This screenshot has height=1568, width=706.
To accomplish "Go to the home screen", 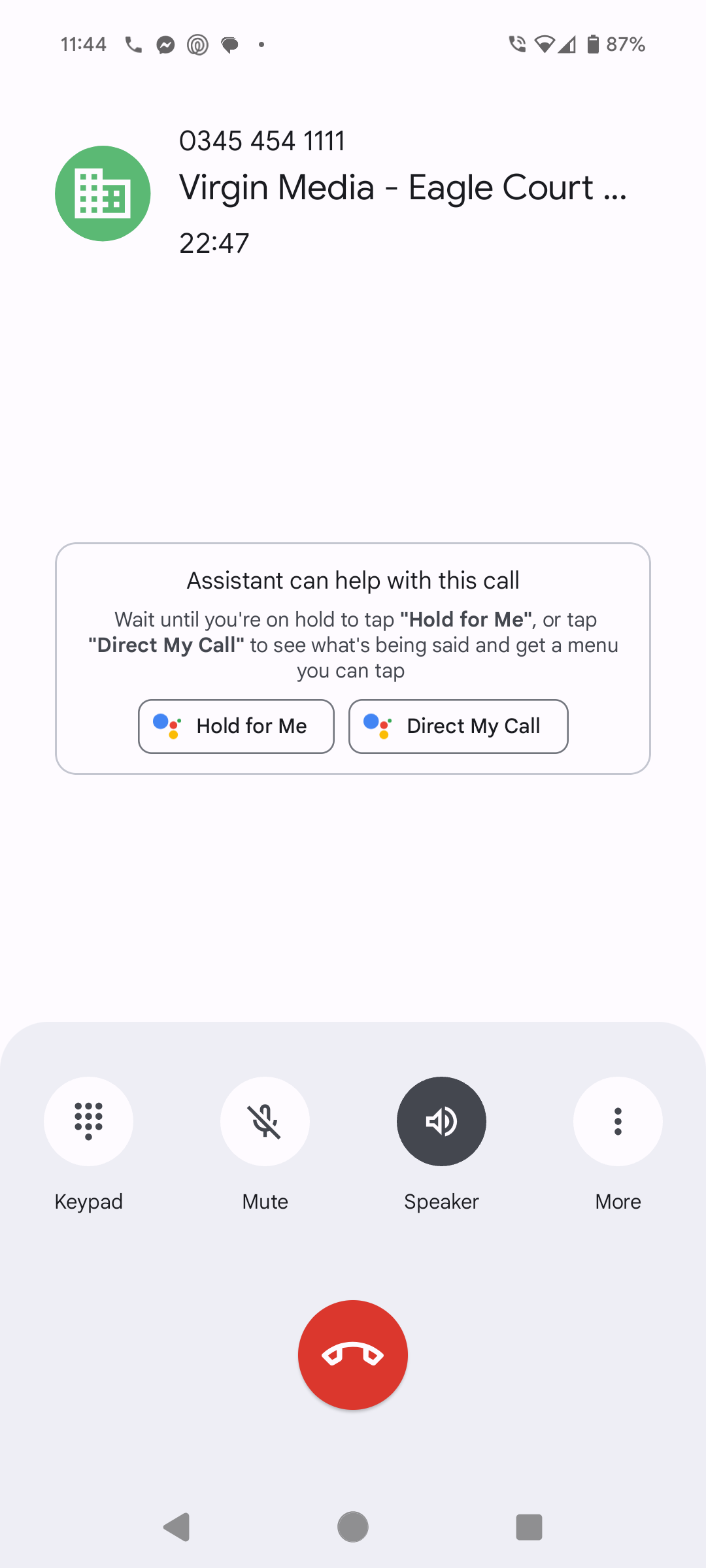I will 353,1527.
